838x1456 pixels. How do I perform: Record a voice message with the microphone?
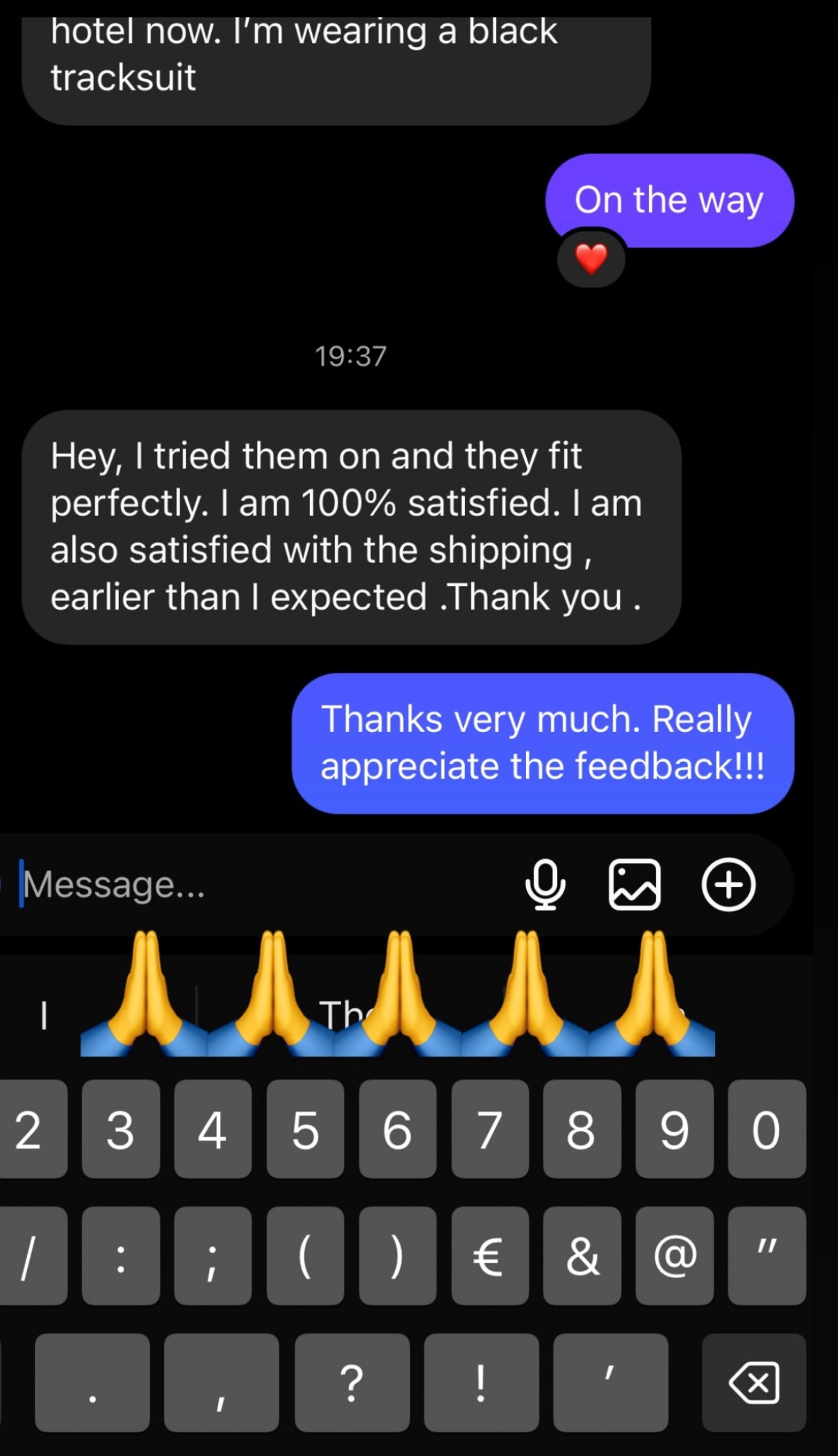point(545,885)
